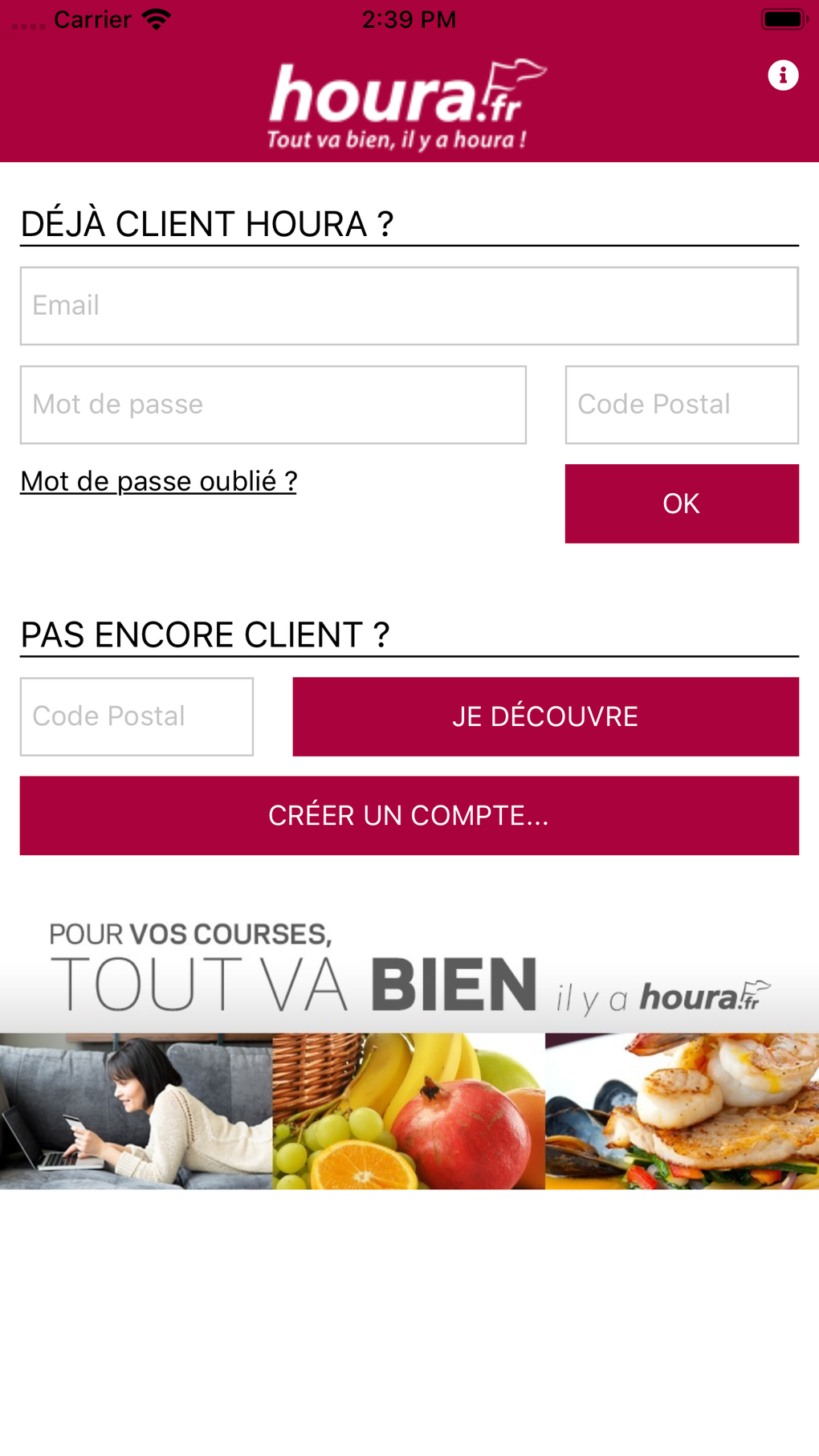Tap the Je découvre button
The width and height of the screenshot is (819, 1456).
pos(545,716)
